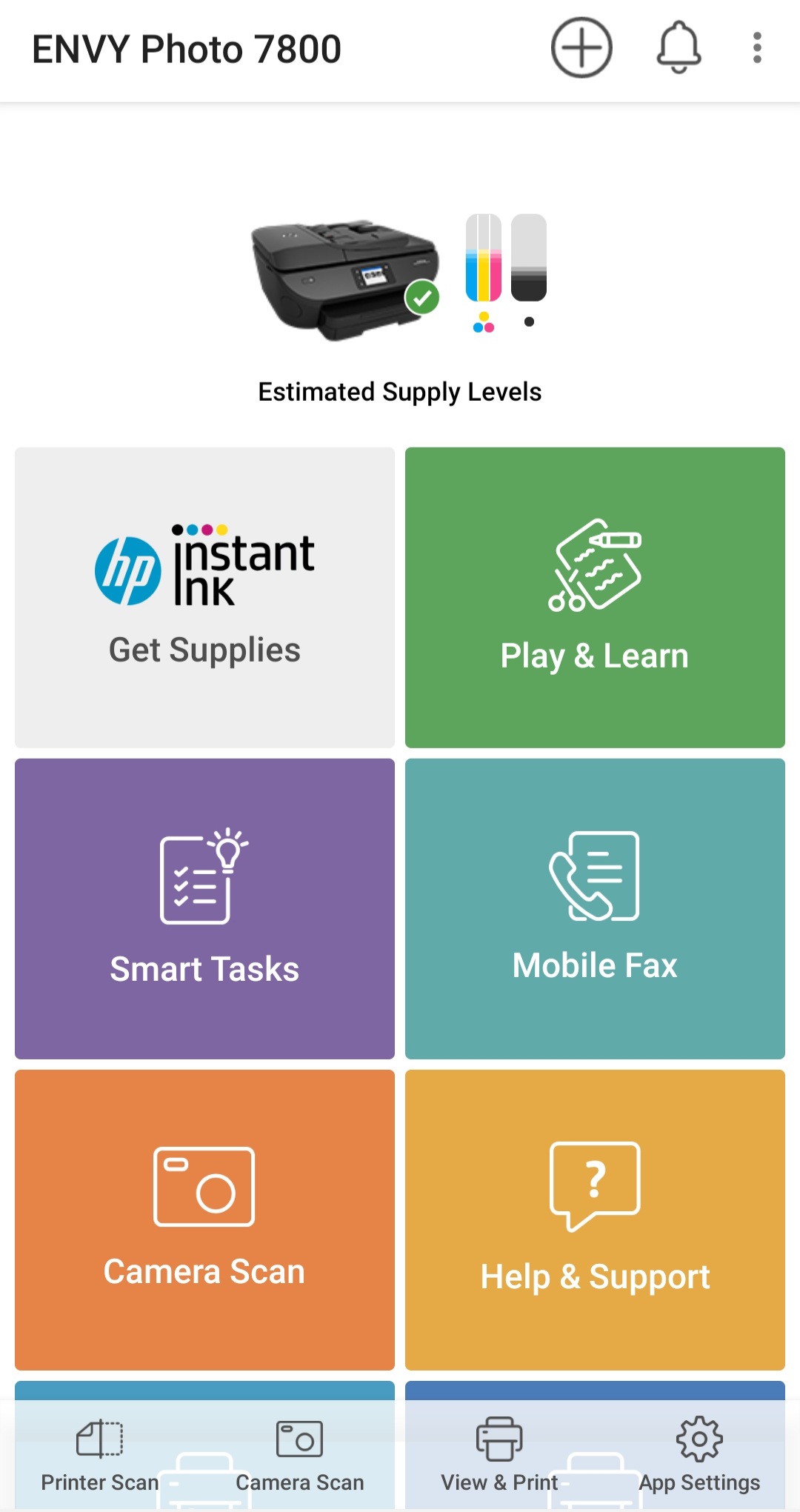Select Camera Scan in the bottom bar
Image resolution: width=800 pixels, height=1512 pixels.
(299, 1455)
